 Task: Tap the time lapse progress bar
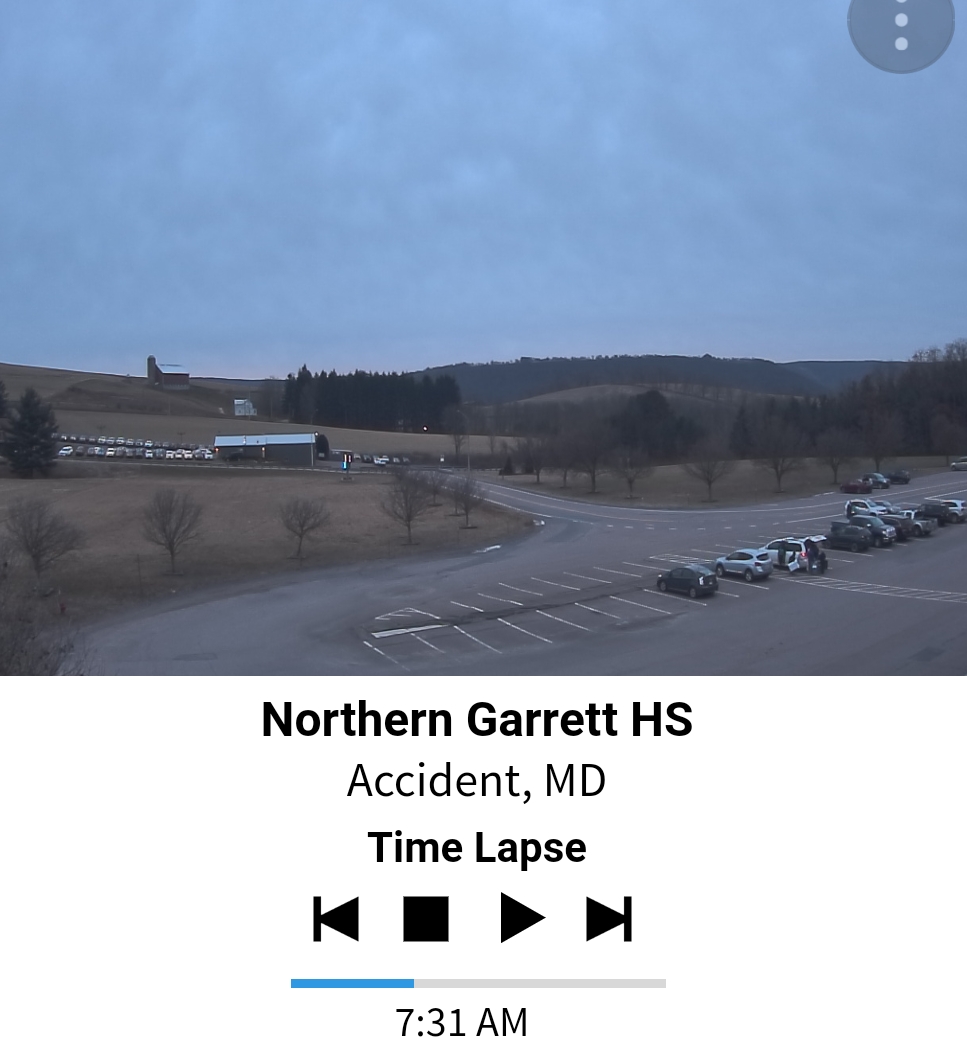point(478,983)
